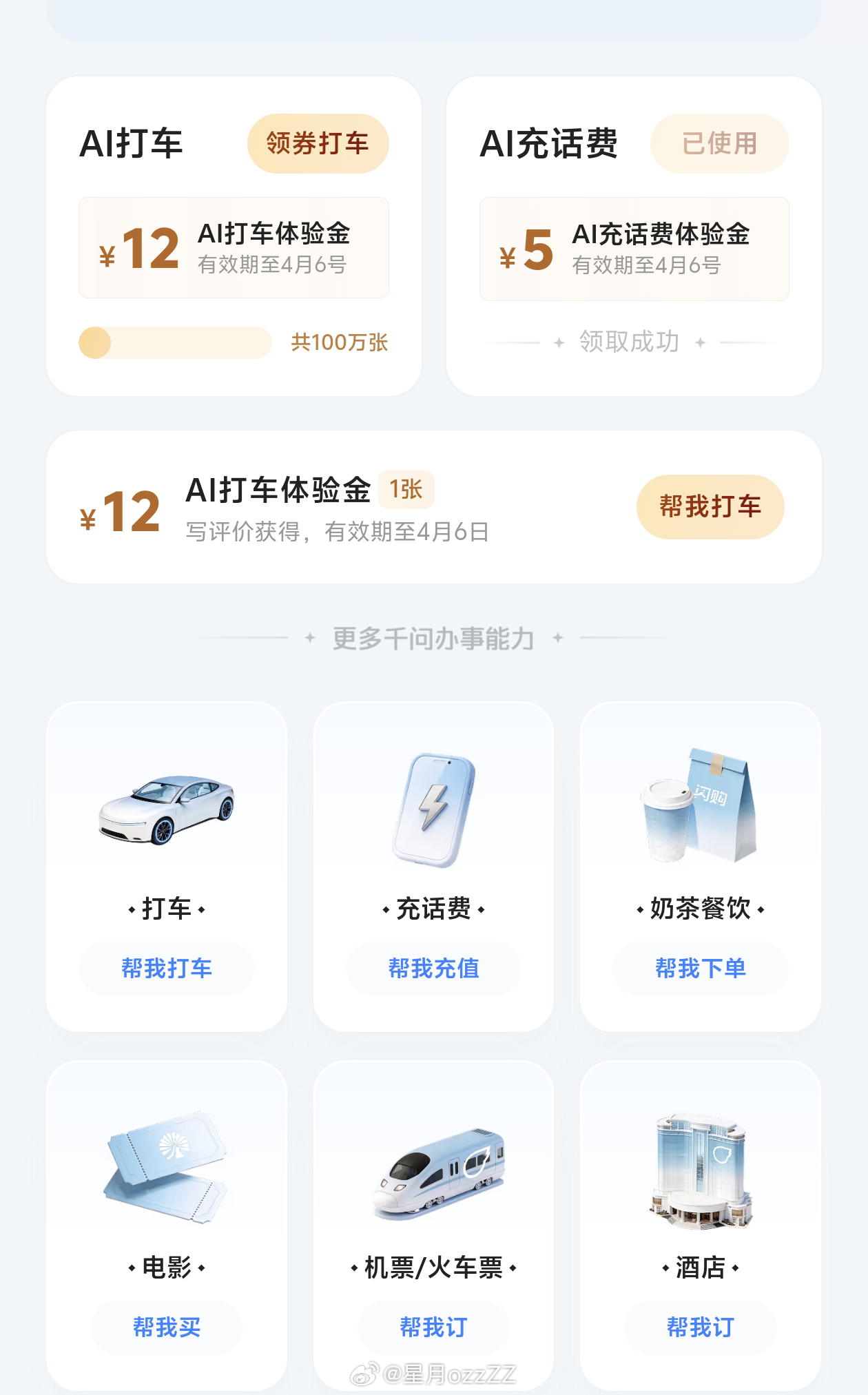Click the 帮我打车 button
The height and width of the screenshot is (1395, 868).
tap(710, 506)
